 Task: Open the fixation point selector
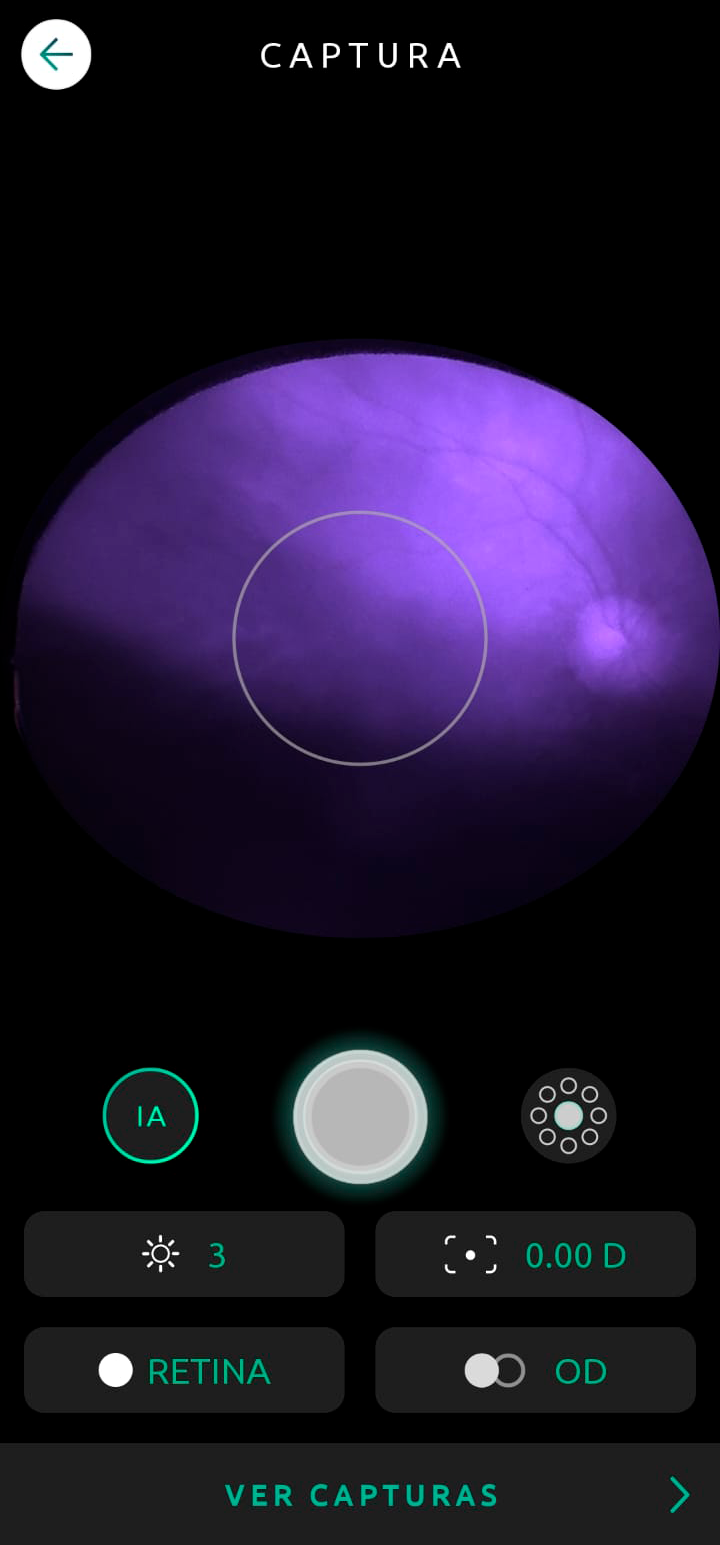pos(568,1116)
